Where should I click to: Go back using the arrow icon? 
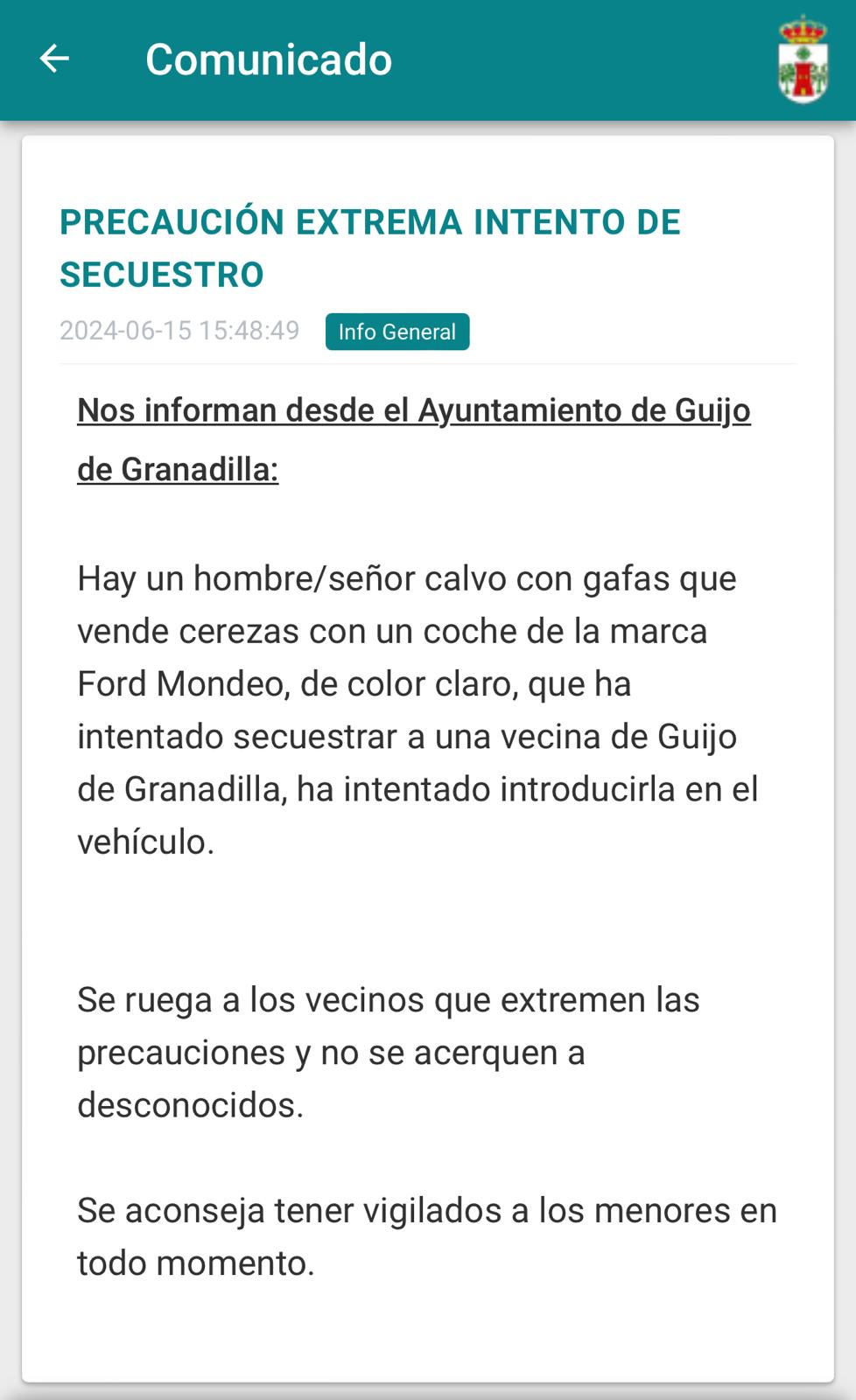pyautogui.click(x=54, y=59)
